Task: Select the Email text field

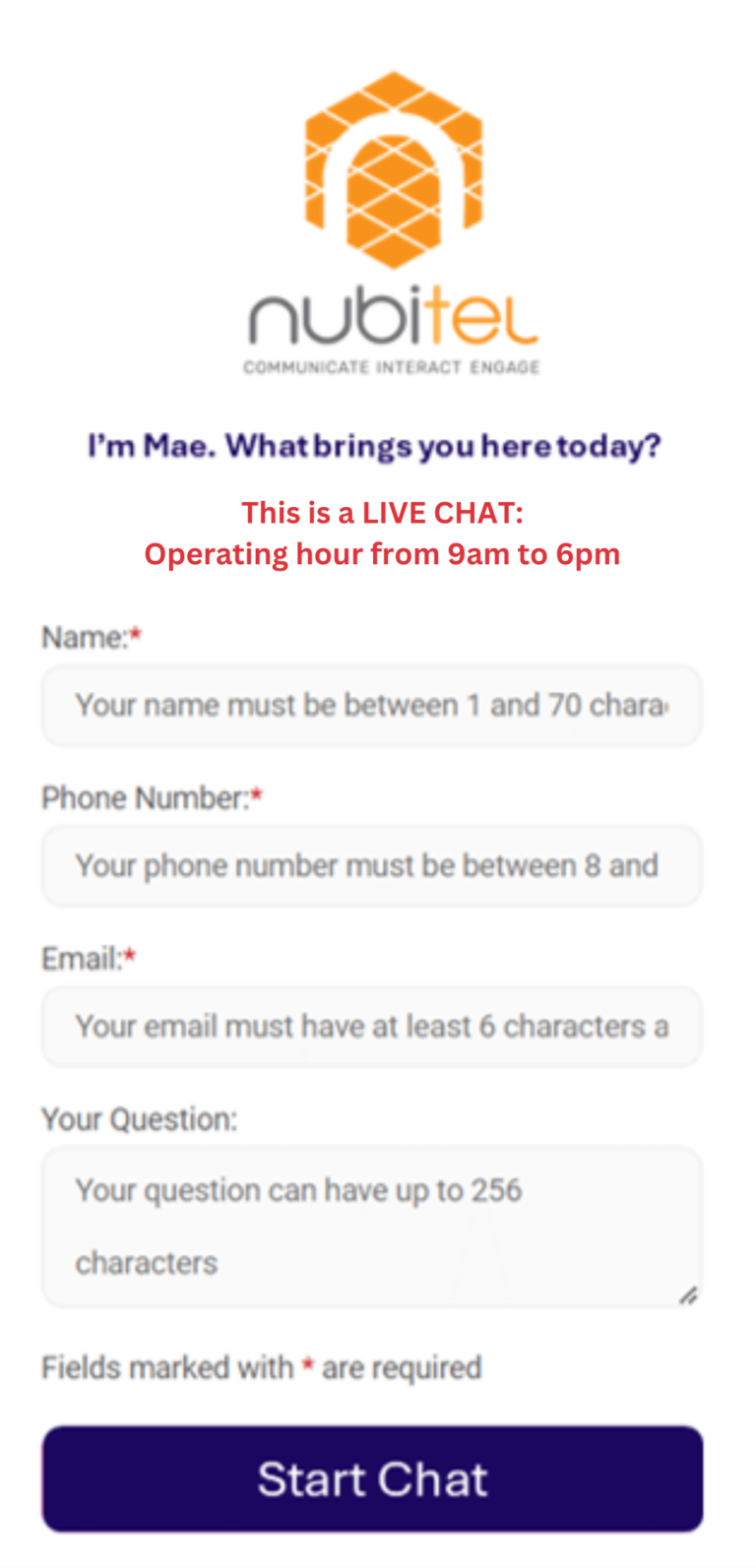Action: (x=371, y=1027)
